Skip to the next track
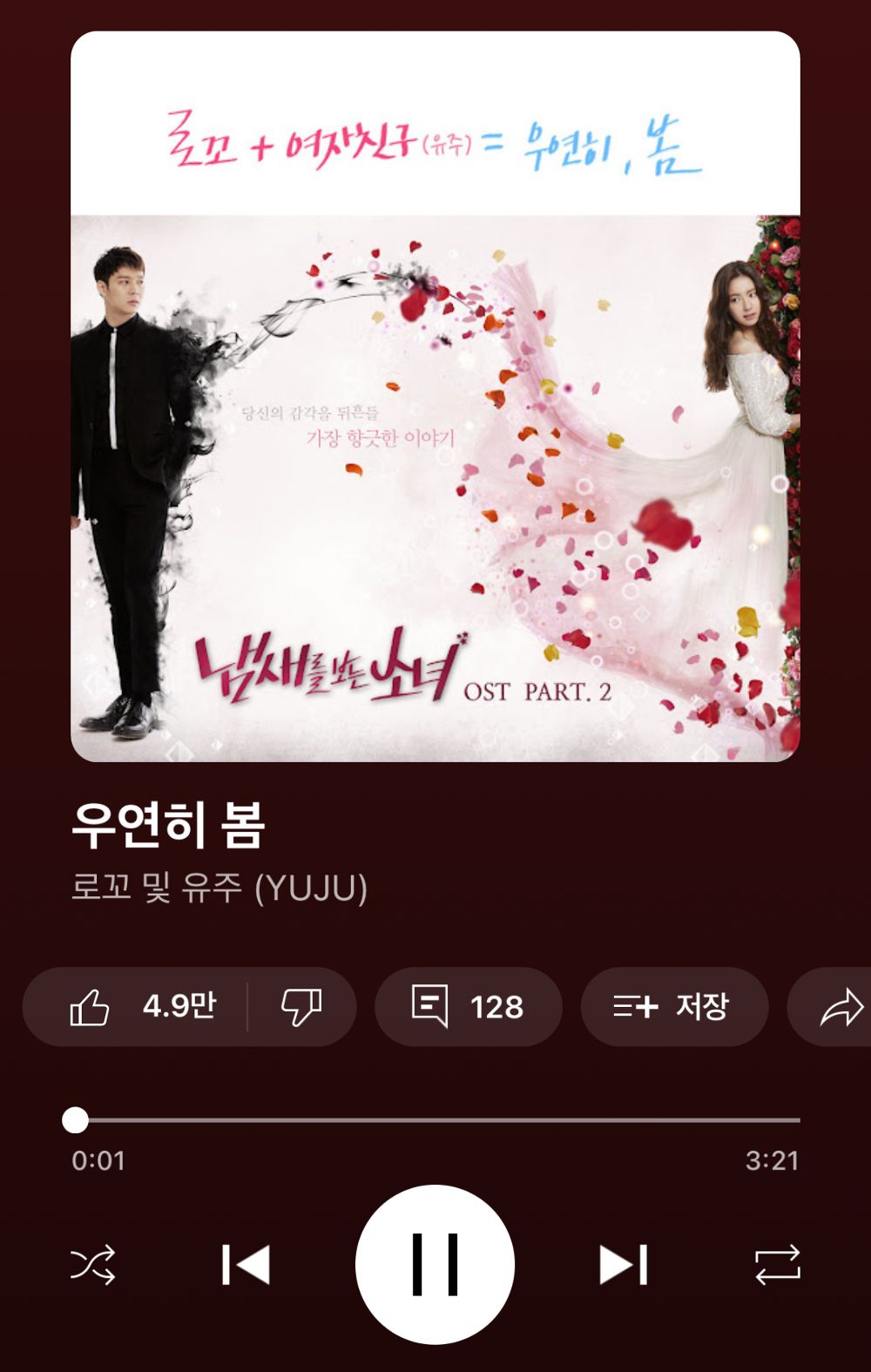871x1372 pixels. tap(624, 1264)
